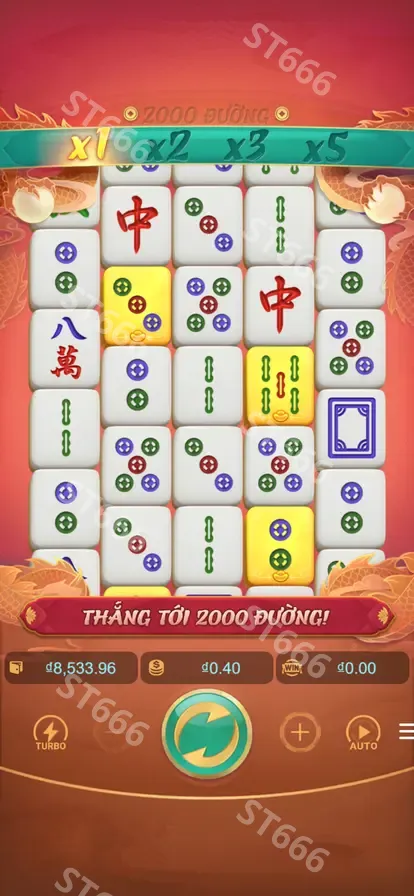Enable Turbo spin mode
Viewport: 414px width, 896px height.
pyautogui.click(x=51, y=733)
